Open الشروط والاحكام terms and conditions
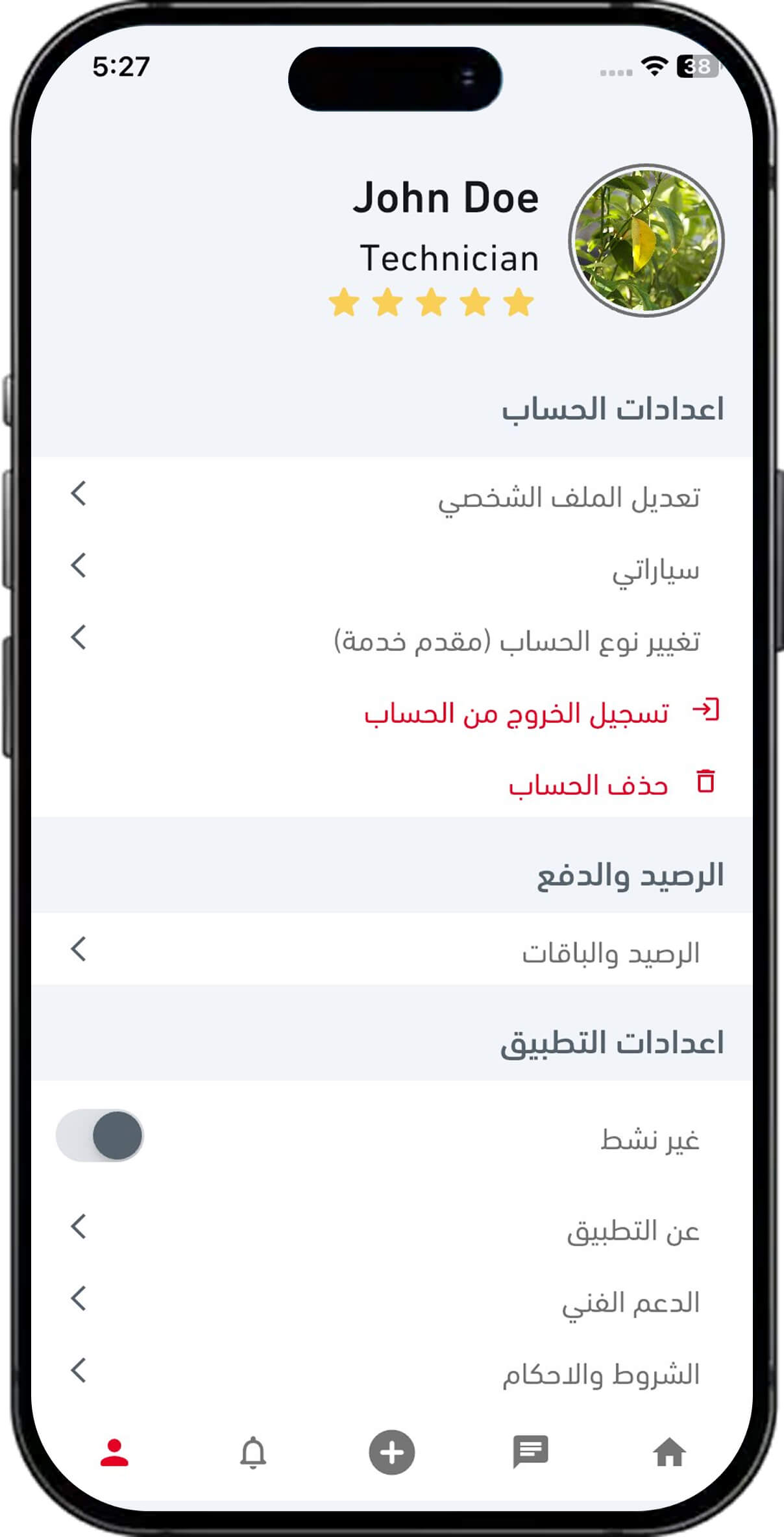The height and width of the screenshot is (1537, 784). (391, 1372)
